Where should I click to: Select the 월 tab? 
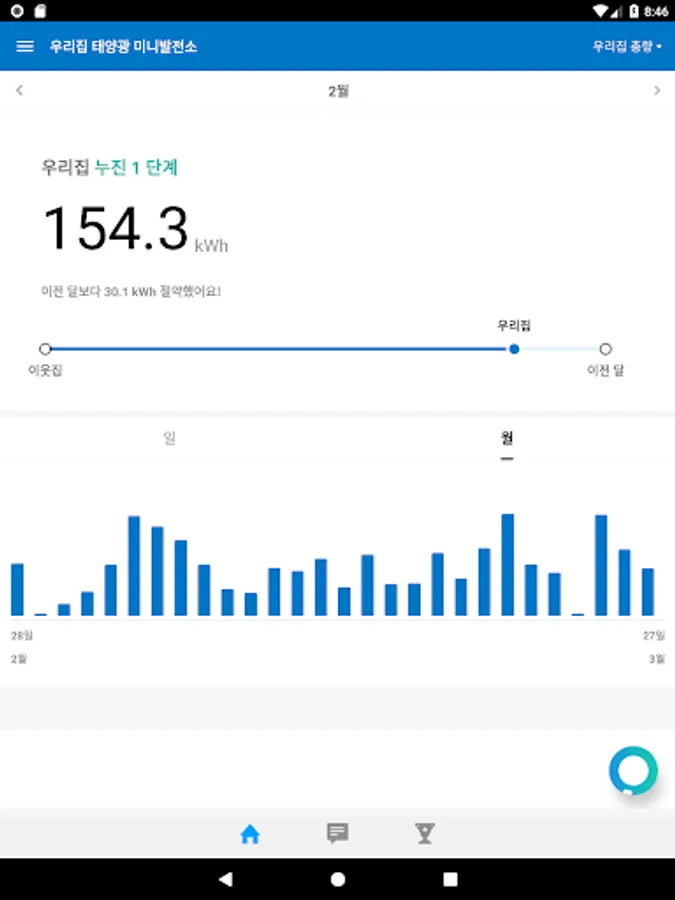[x=507, y=438]
